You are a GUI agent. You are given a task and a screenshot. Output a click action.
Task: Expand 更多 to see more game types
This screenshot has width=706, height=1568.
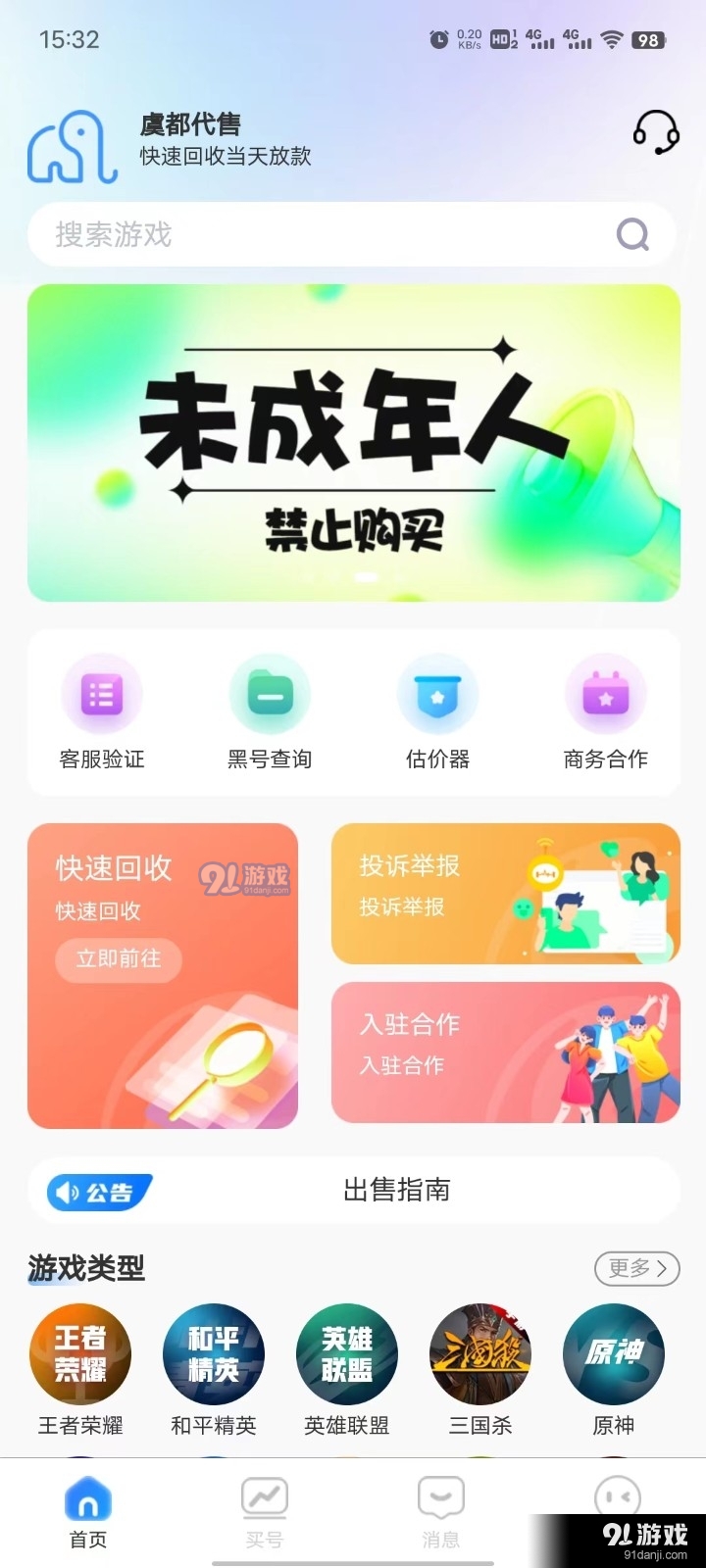[x=635, y=1268]
